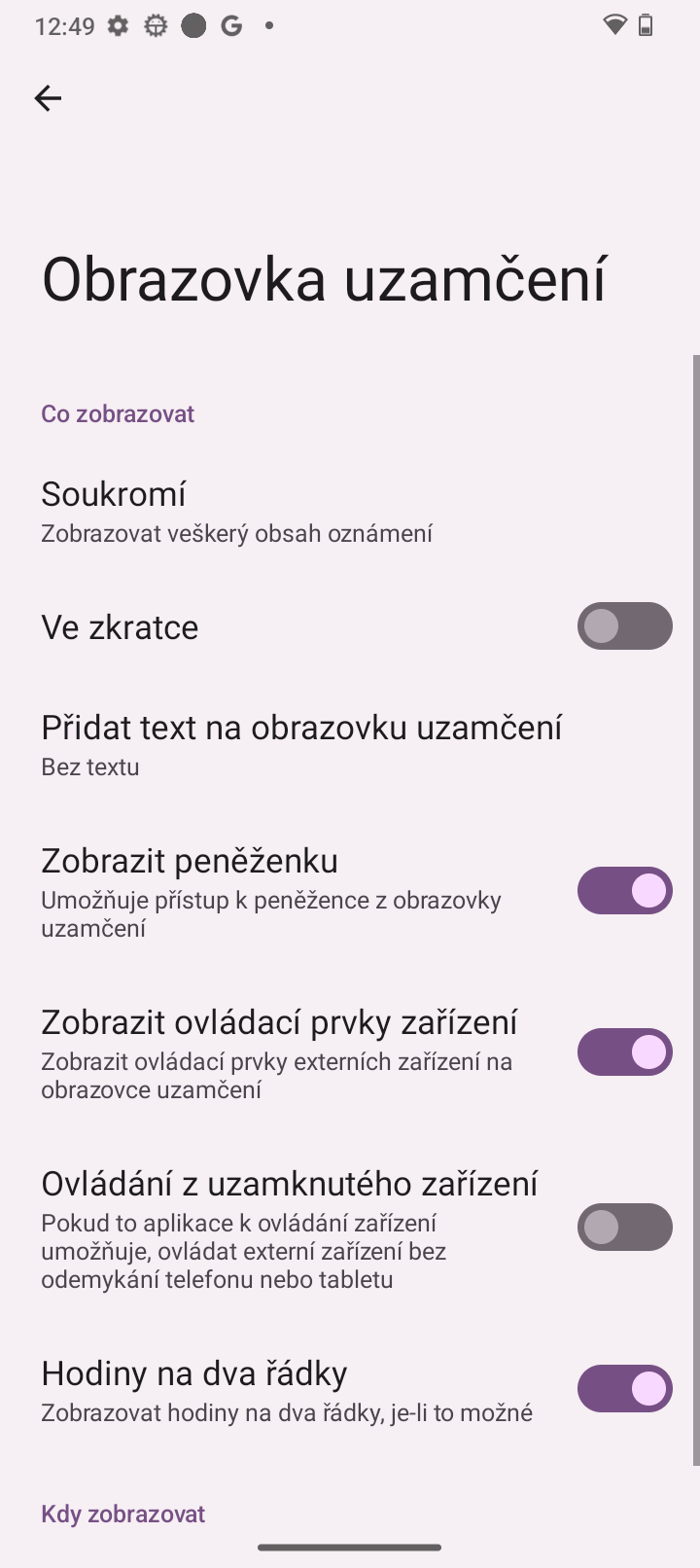Click the small dot icon in the status bar

[269, 29]
